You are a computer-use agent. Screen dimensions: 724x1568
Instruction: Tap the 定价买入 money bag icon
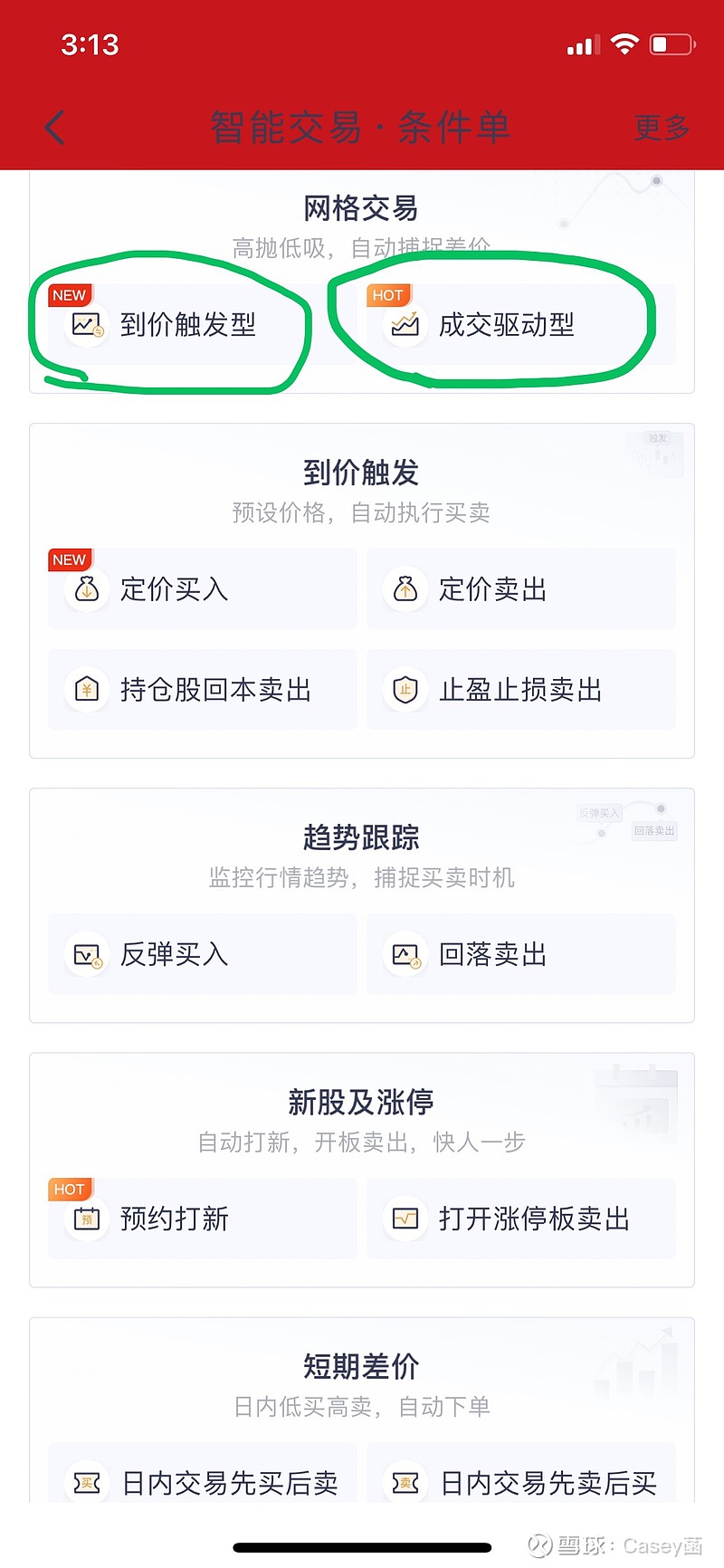coord(86,589)
